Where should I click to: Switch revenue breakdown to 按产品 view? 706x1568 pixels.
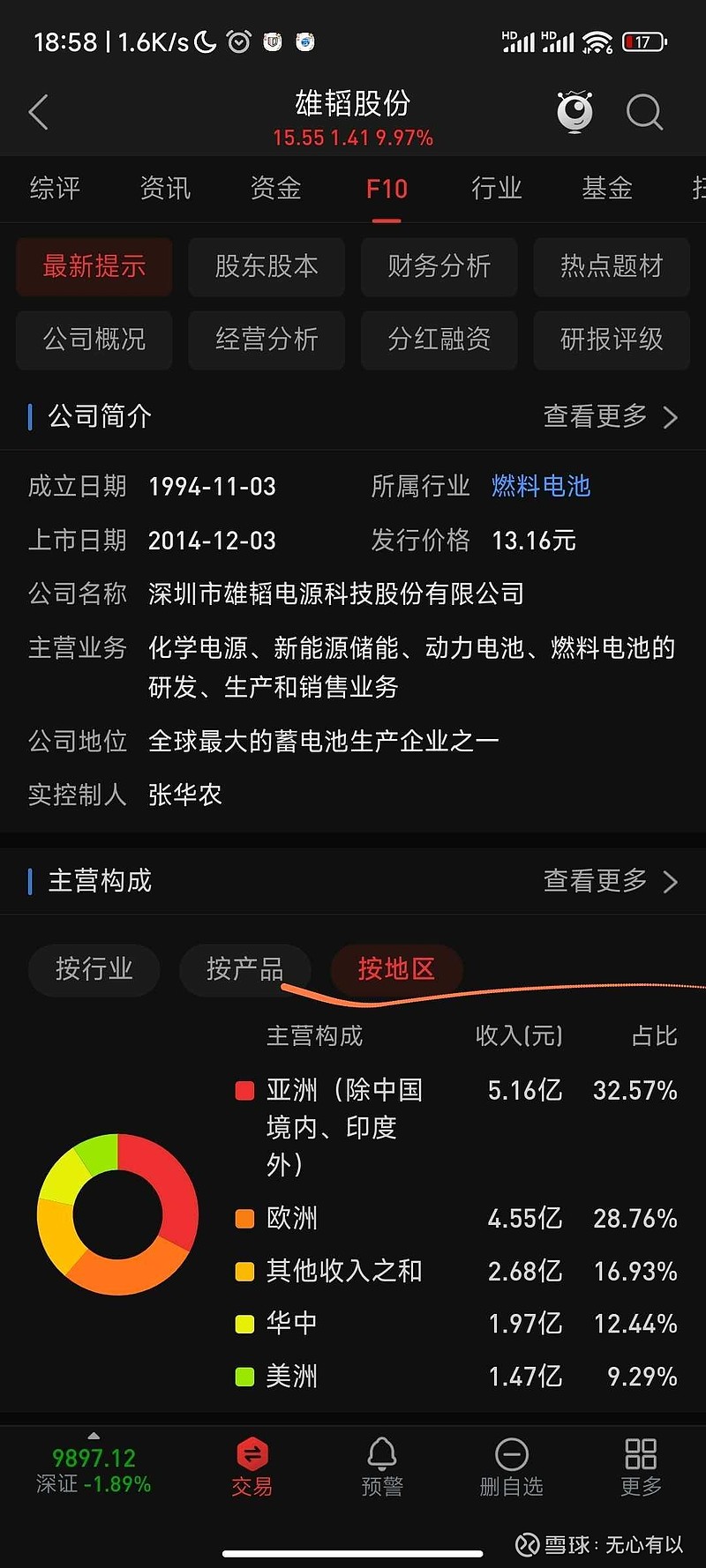point(245,970)
